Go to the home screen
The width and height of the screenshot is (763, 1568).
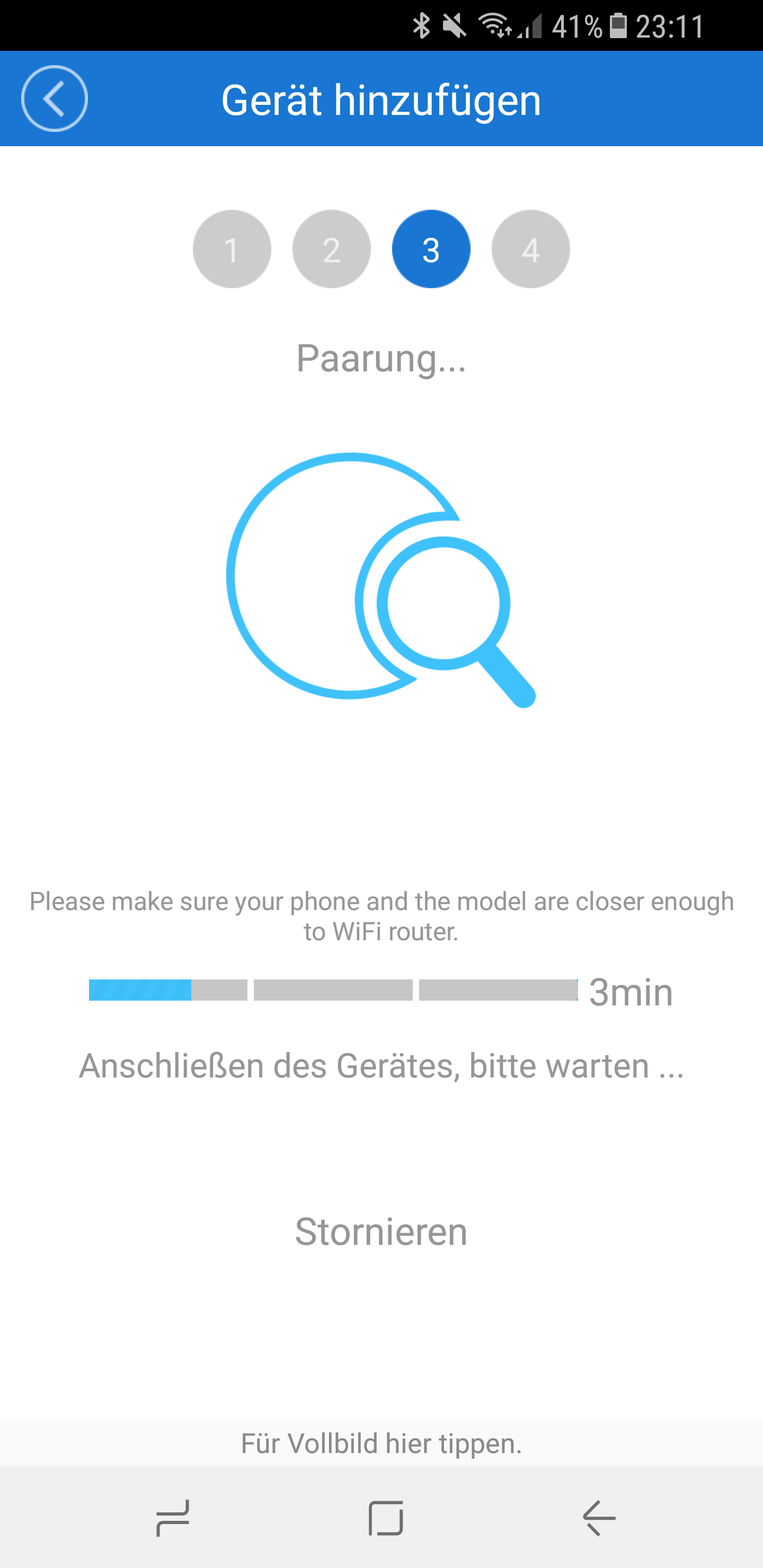click(385, 1518)
